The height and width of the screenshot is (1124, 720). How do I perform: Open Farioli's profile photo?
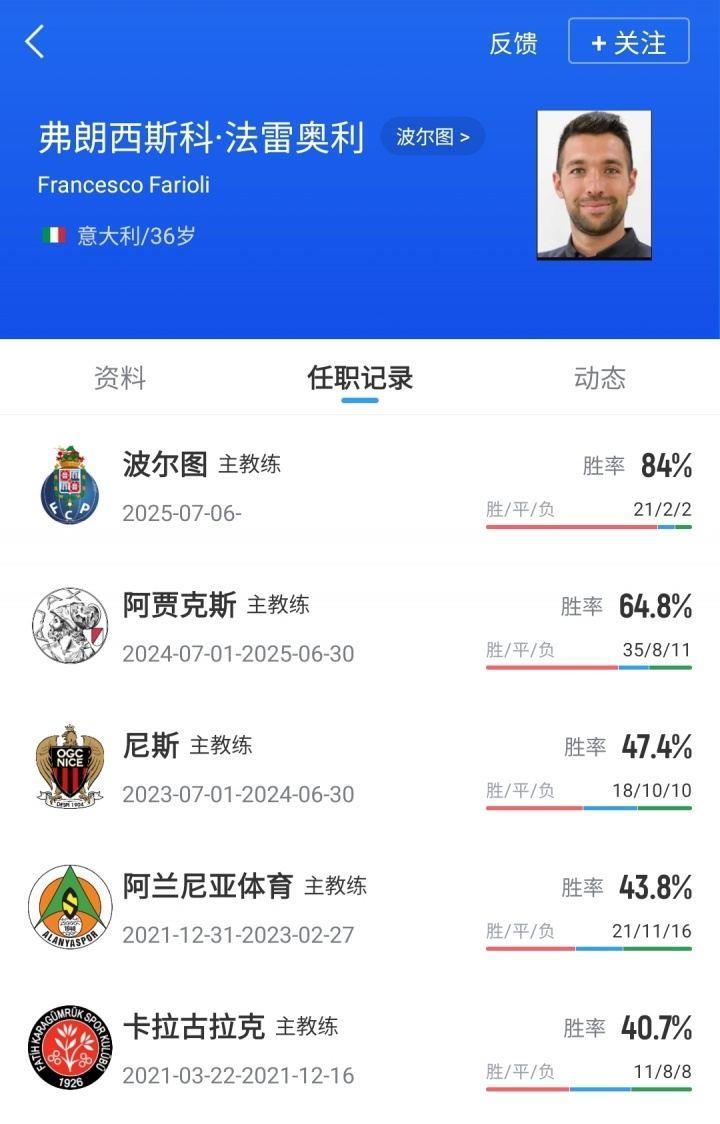(594, 186)
